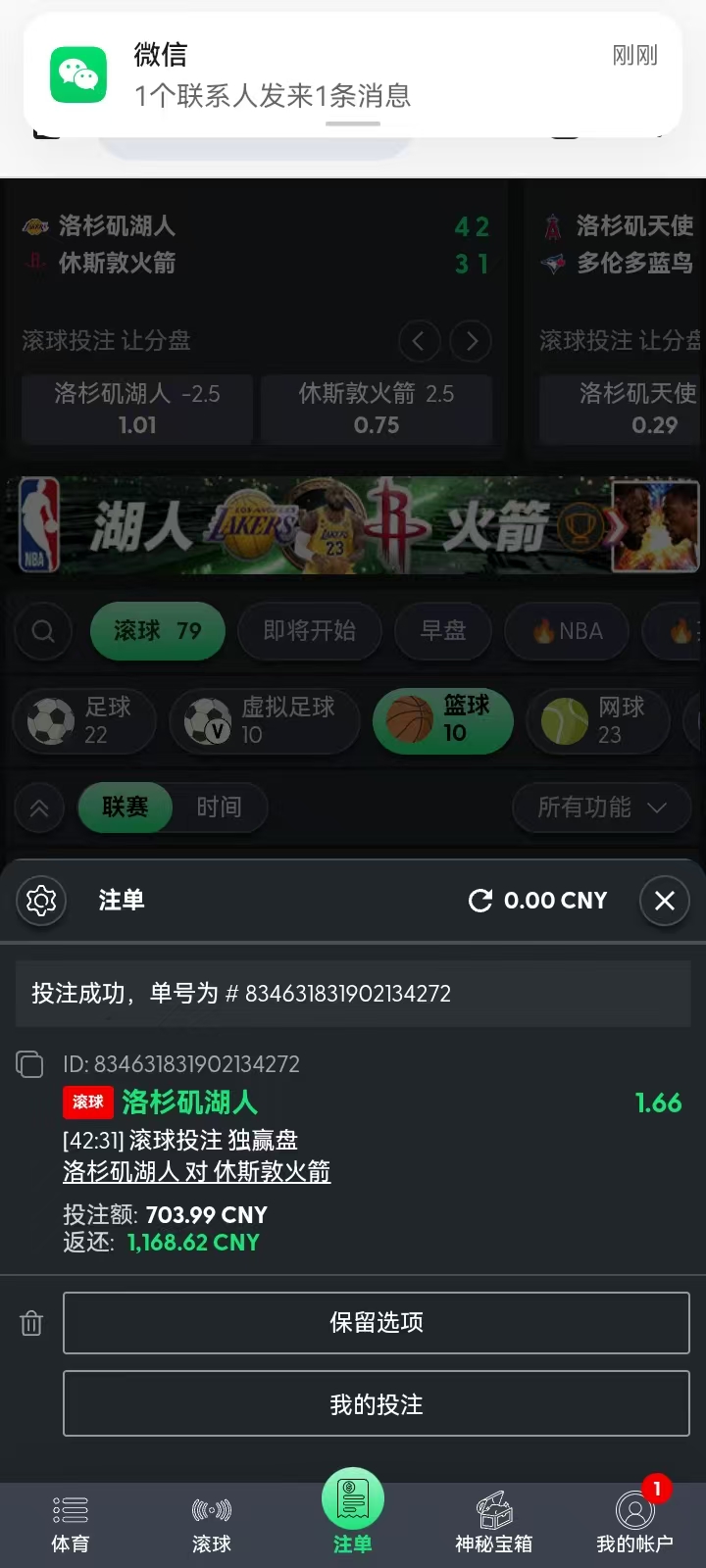This screenshot has width=706, height=1568.
Task: Open the search magnifier icon
Action: (x=43, y=631)
